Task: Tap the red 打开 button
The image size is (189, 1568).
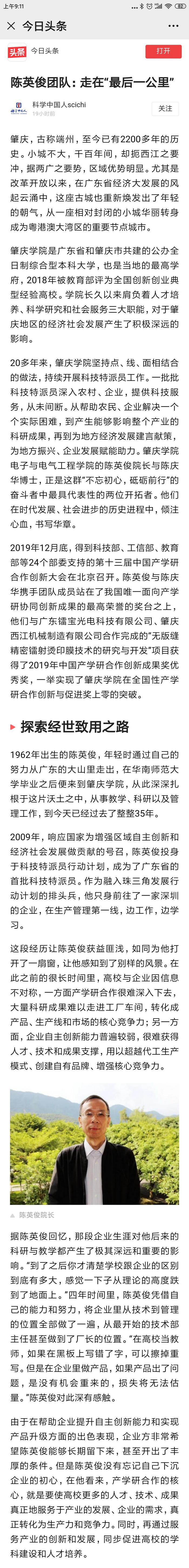Action: (x=163, y=51)
